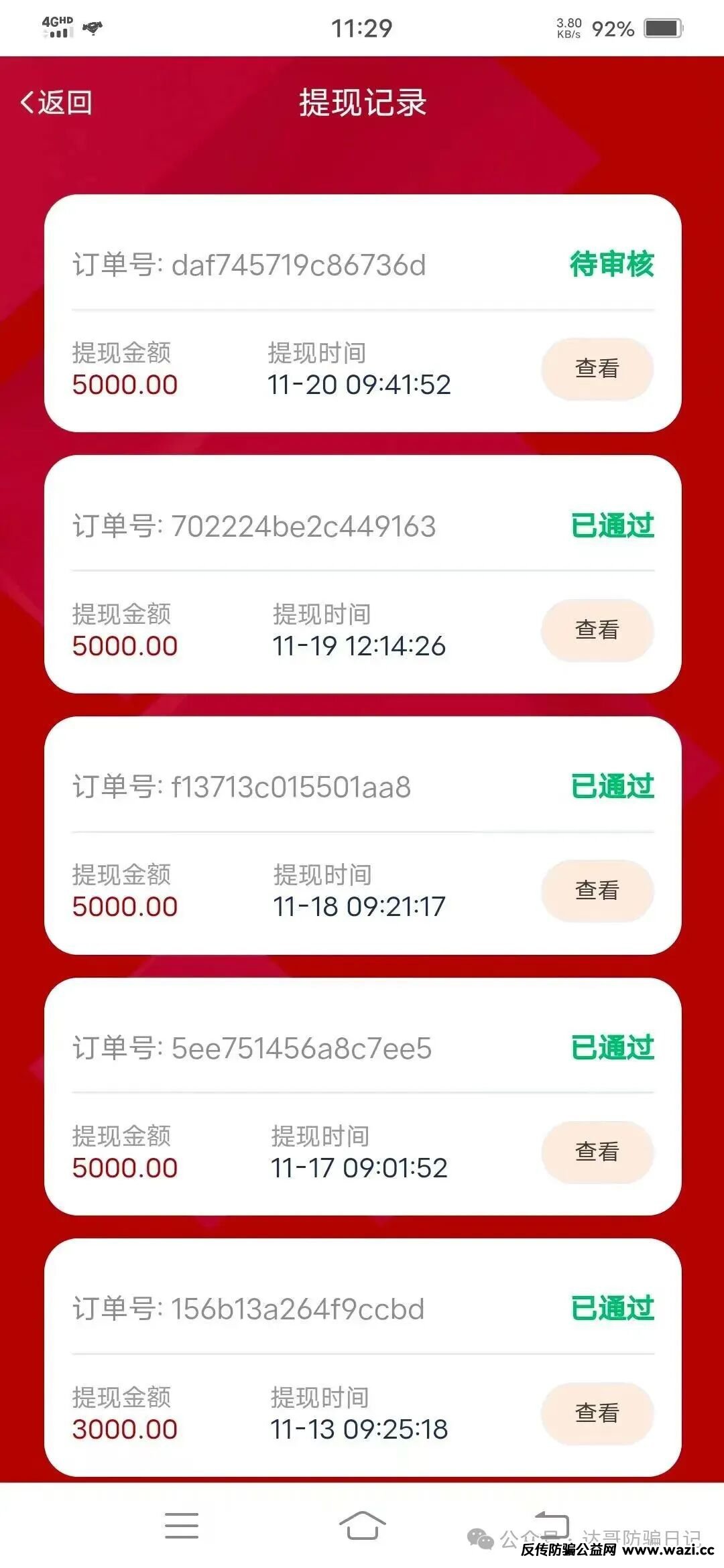Screen dimensions: 724x1568
Task: View the 3000.00 withdrawal order details
Action: (597, 1413)
